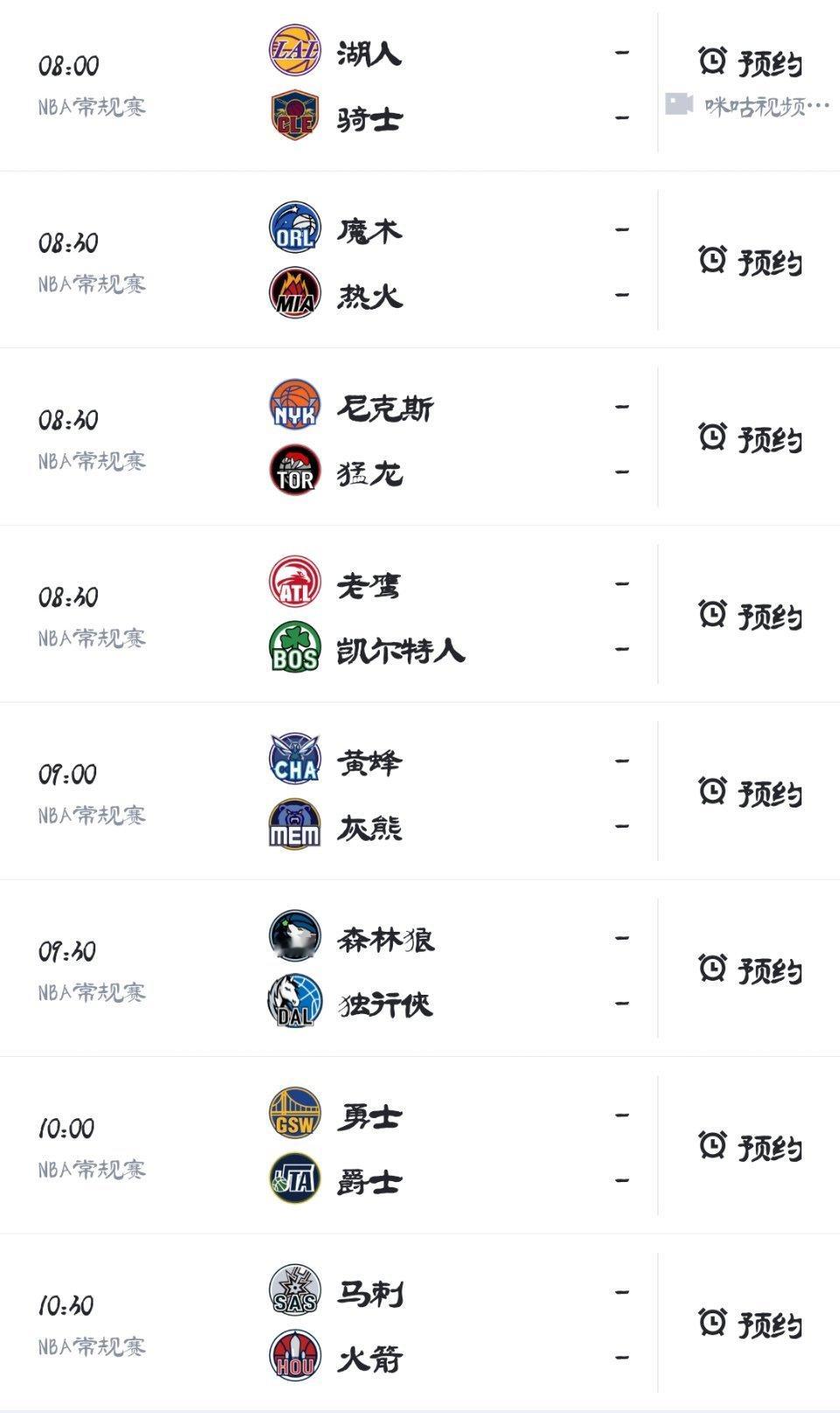
Task: Click the Cavaliers (骑士) CLE logo
Action: 295,112
